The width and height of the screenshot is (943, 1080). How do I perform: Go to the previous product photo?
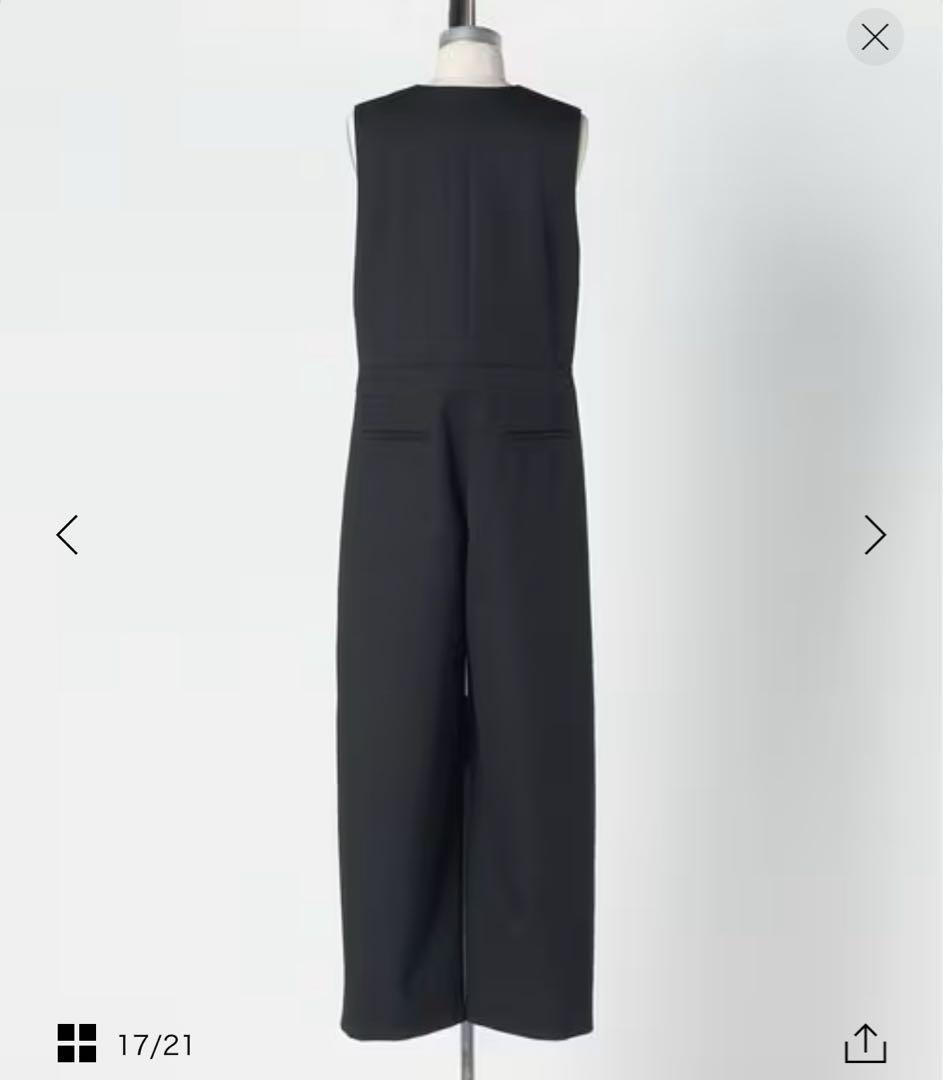click(x=67, y=535)
